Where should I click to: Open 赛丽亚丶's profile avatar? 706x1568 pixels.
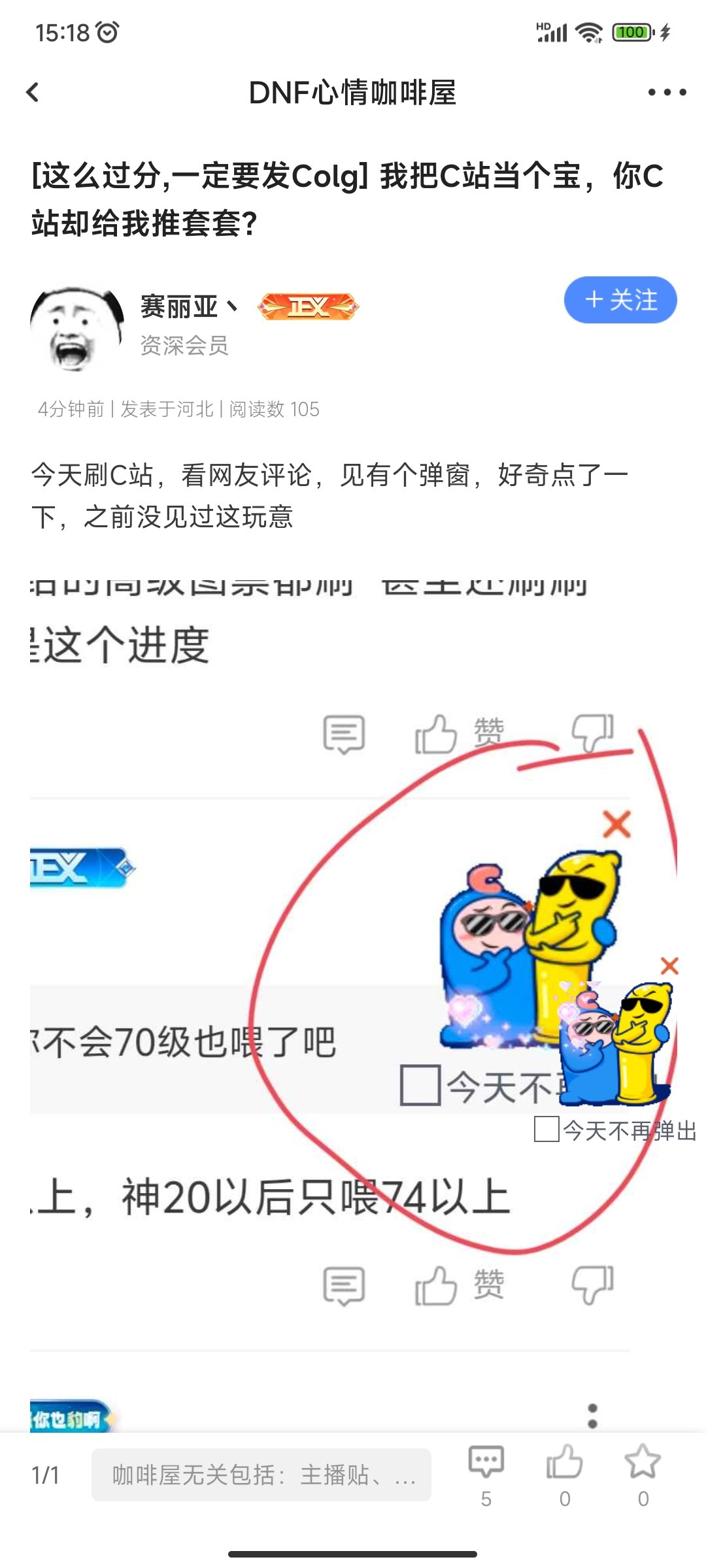click(x=77, y=329)
